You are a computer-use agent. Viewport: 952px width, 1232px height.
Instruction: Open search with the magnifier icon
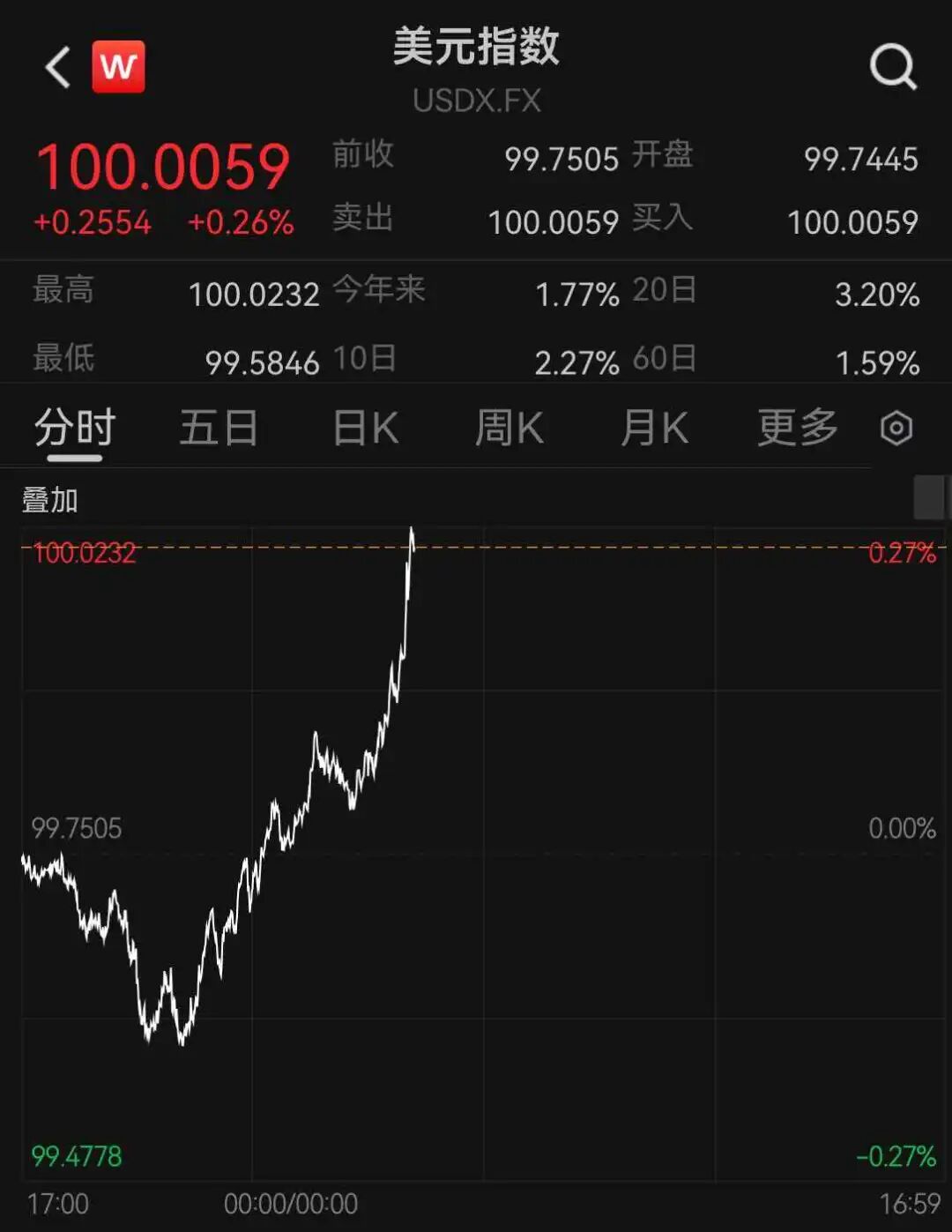click(892, 67)
